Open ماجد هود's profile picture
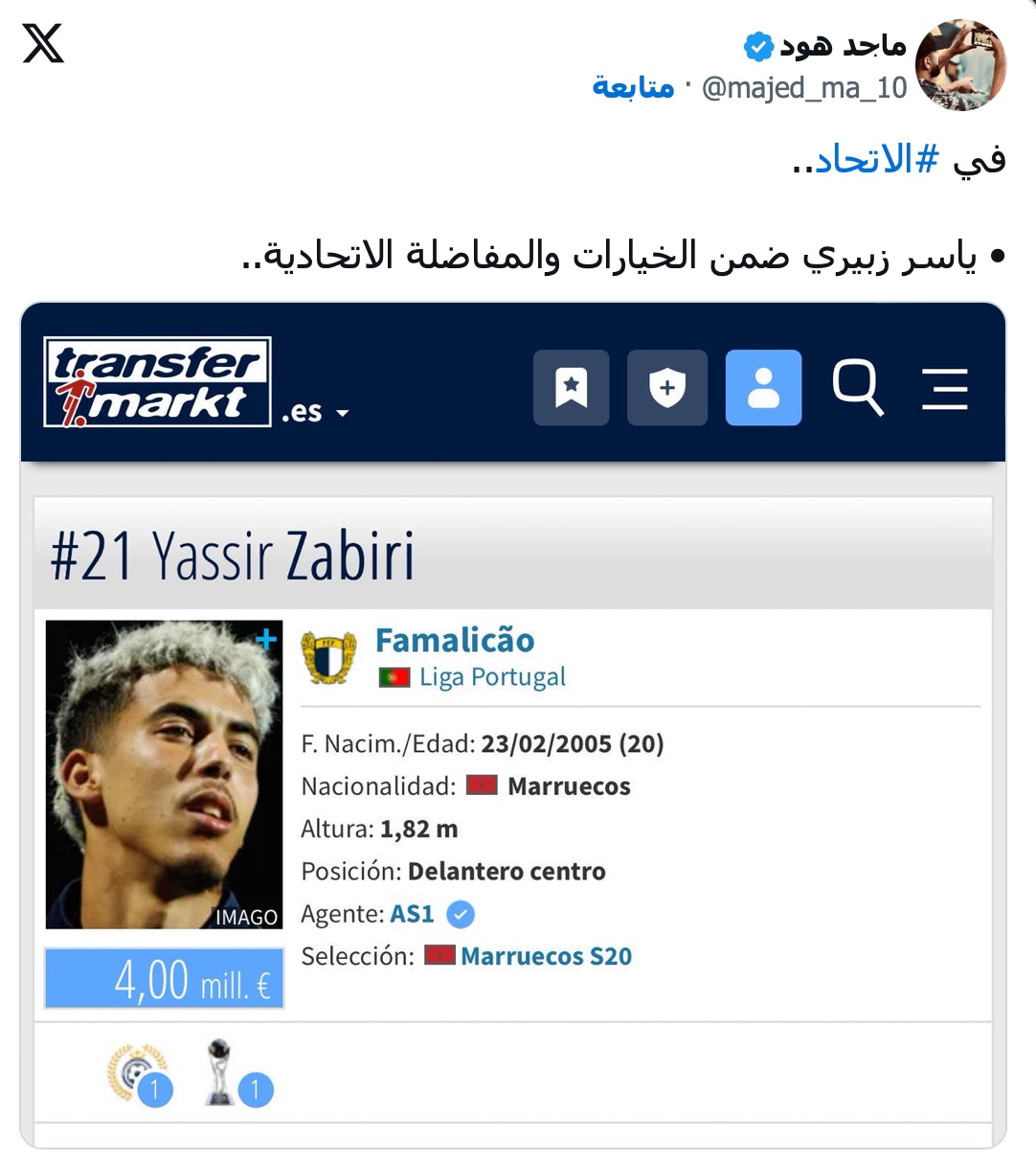The width and height of the screenshot is (1036, 1161). coord(960,64)
